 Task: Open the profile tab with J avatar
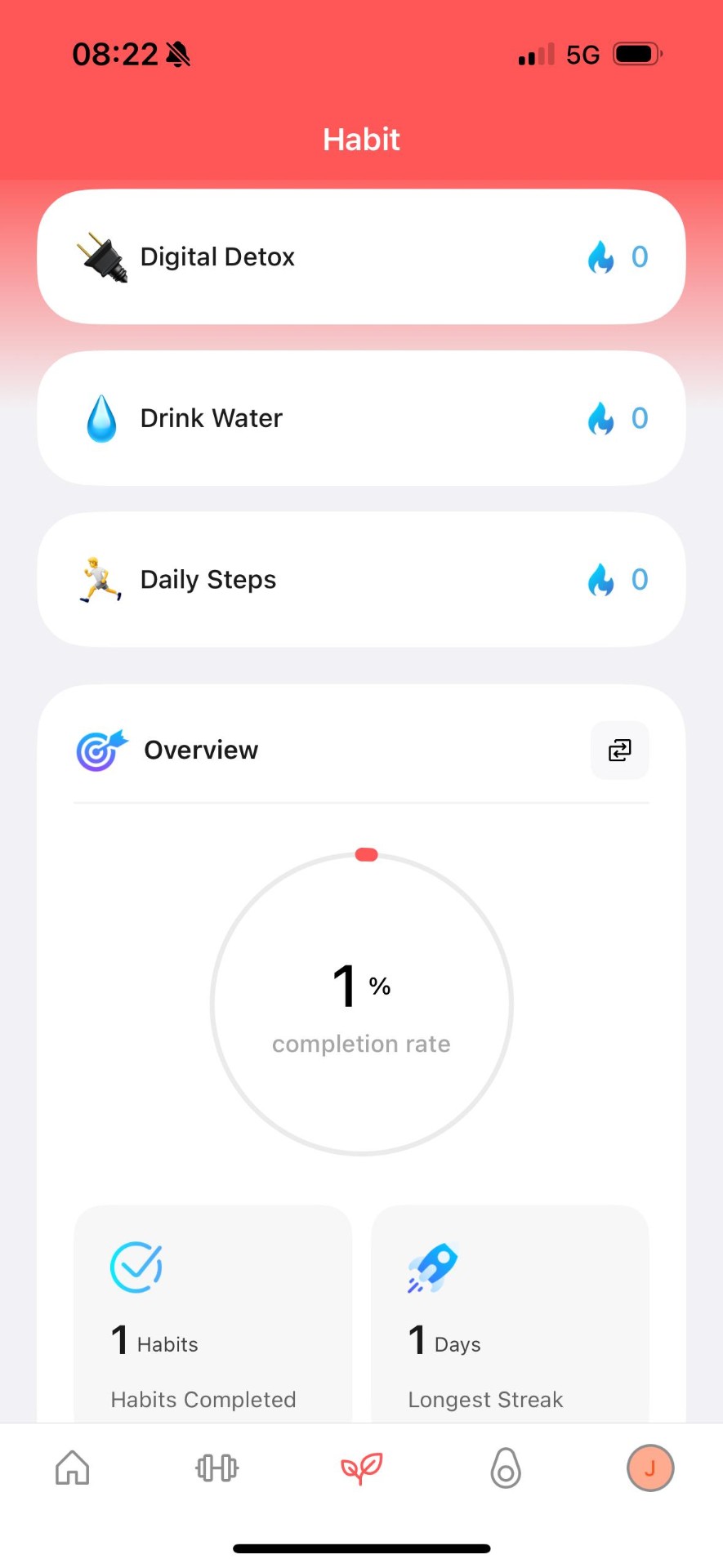(649, 1468)
